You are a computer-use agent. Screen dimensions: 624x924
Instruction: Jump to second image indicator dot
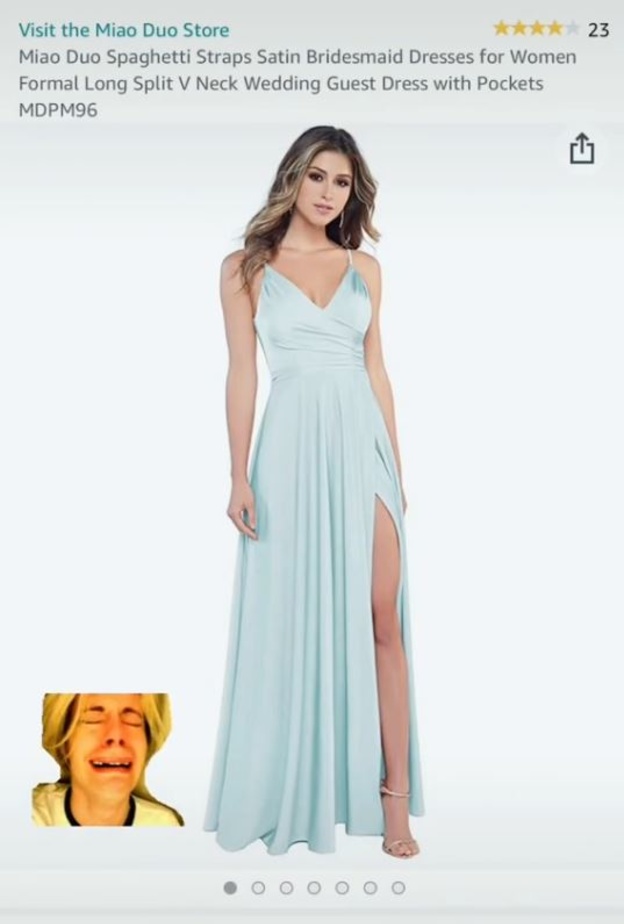(258, 887)
